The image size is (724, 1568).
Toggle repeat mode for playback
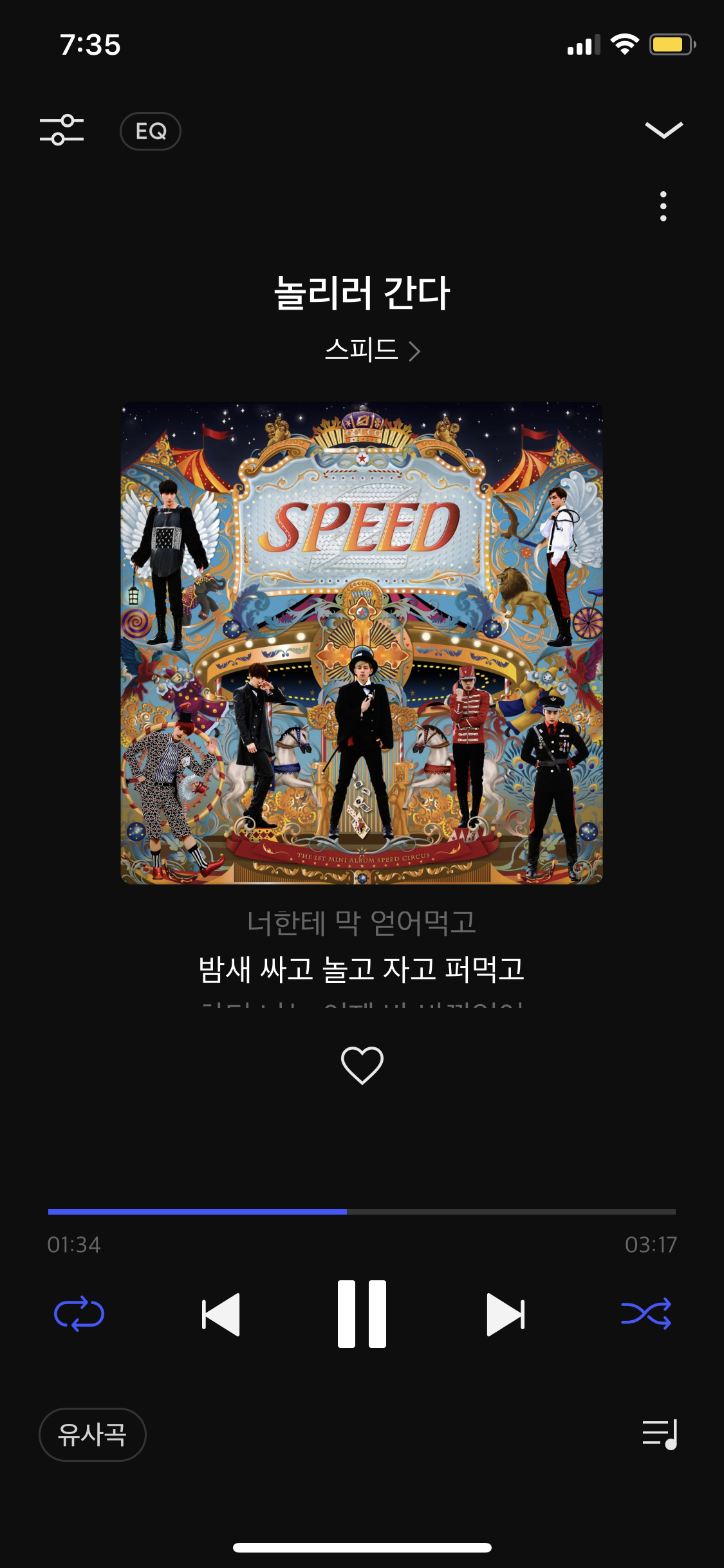pyautogui.click(x=80, y=1315)
